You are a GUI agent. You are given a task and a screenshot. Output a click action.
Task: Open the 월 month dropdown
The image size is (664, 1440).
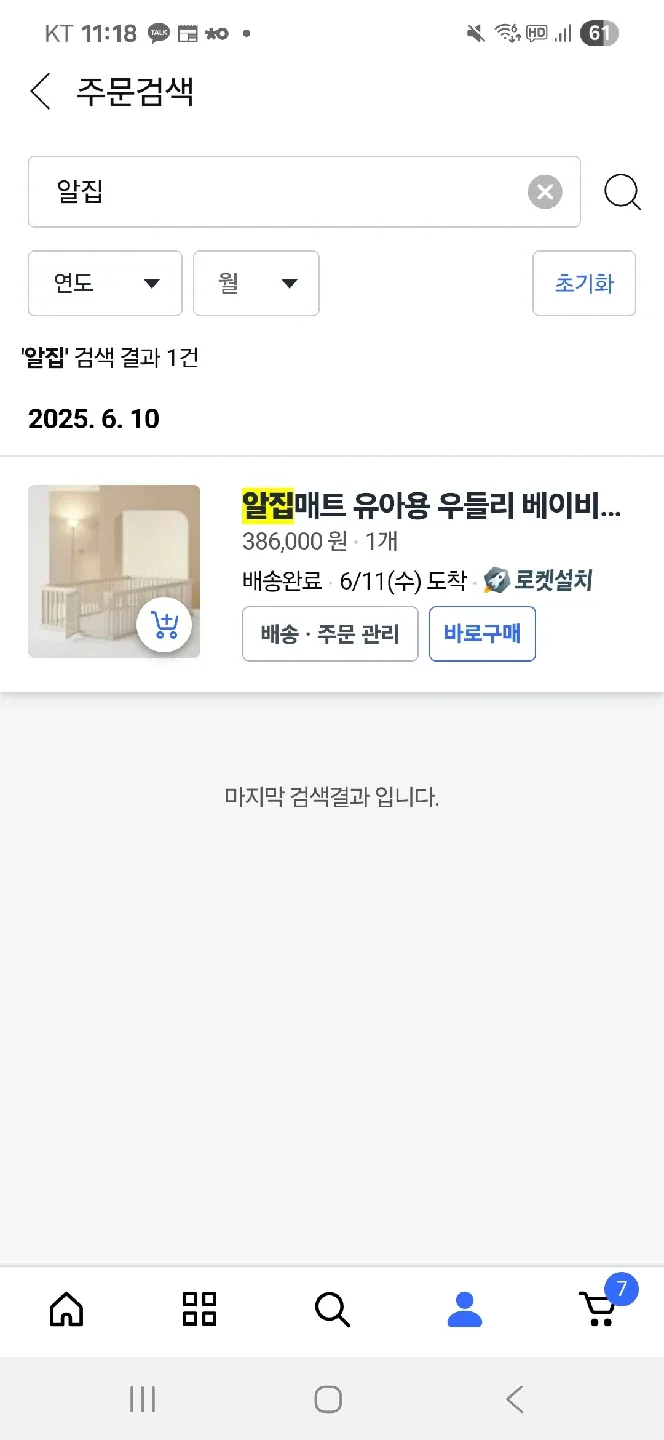256,283
